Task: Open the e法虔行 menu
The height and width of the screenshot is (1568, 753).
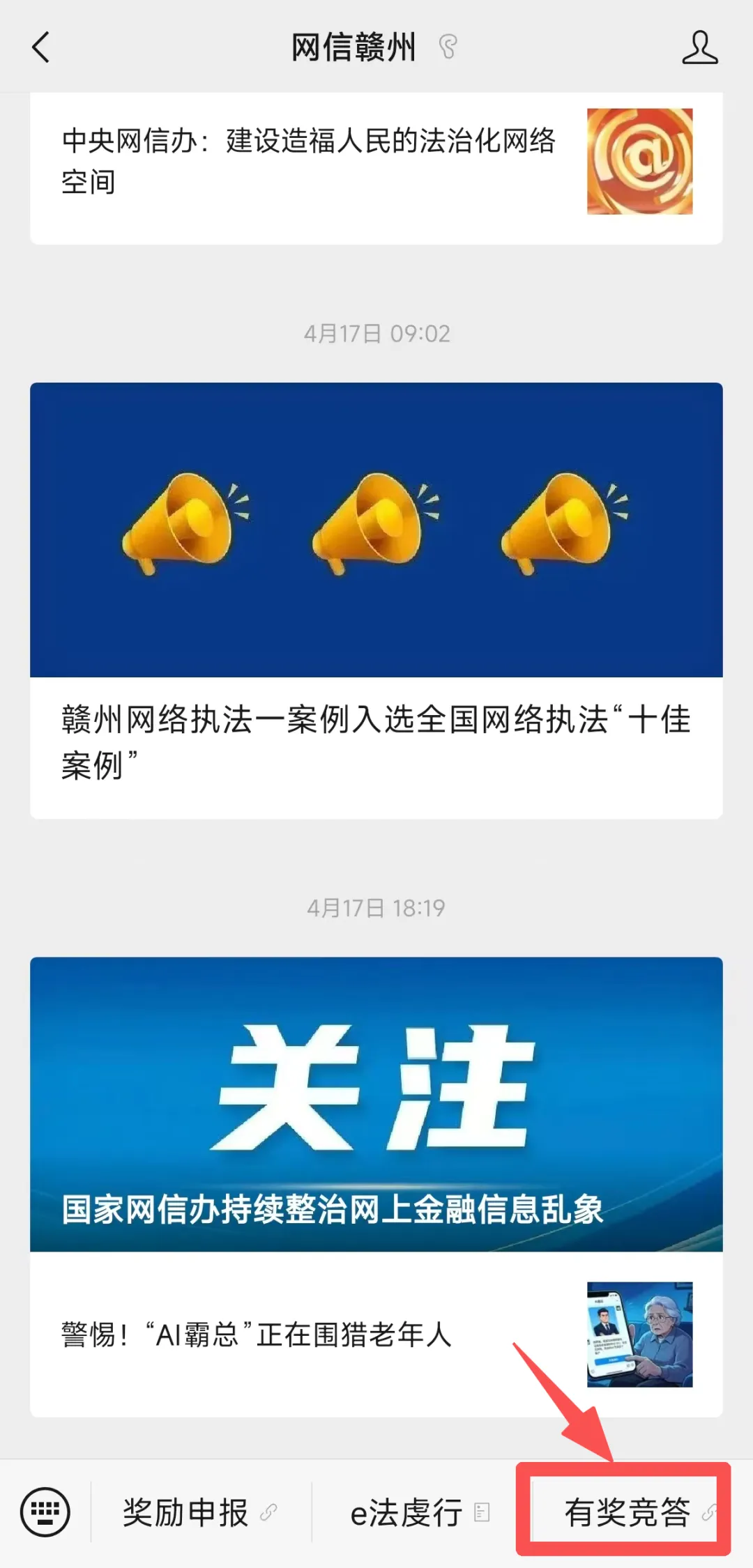Action: pyautogui.click(x=407, y=1513)
